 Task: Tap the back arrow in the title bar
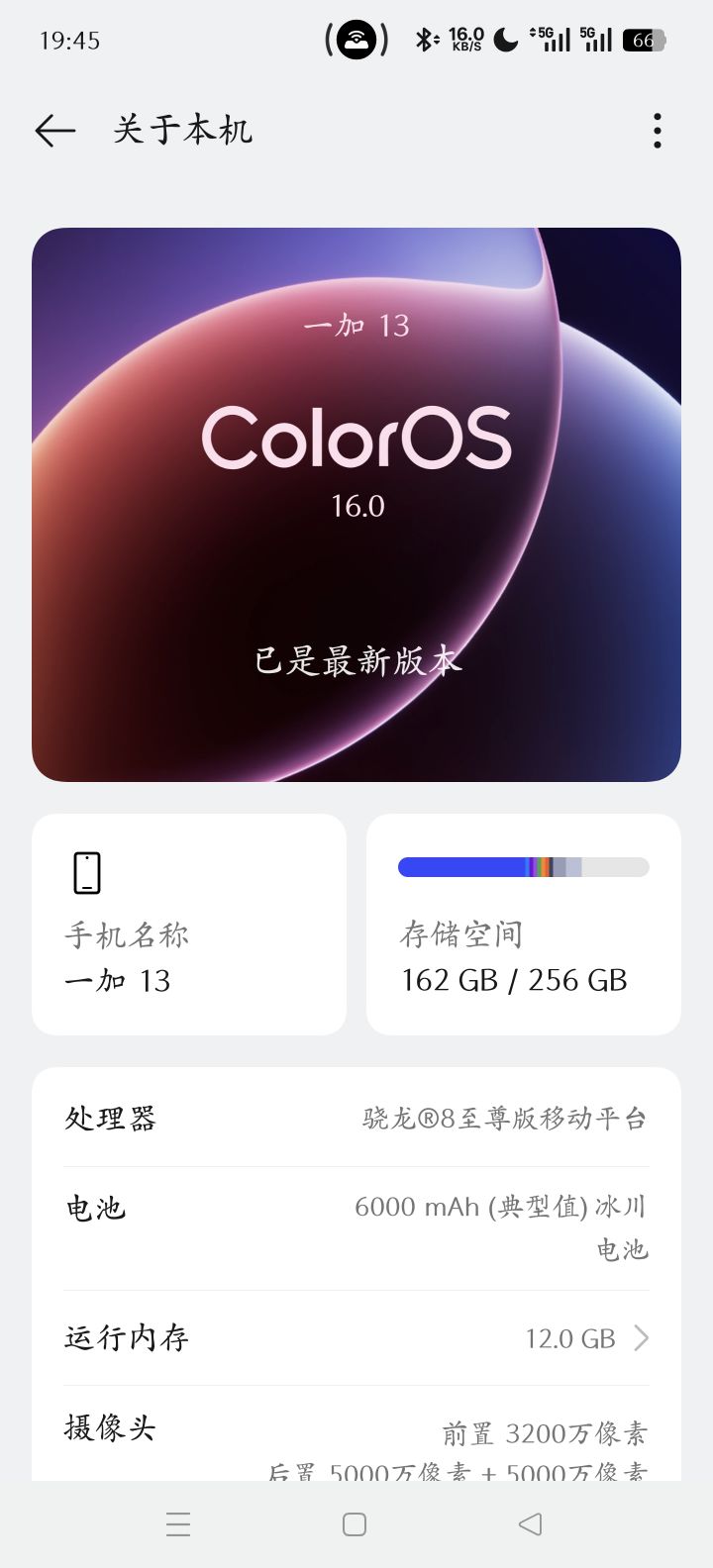tap(54, 130)
